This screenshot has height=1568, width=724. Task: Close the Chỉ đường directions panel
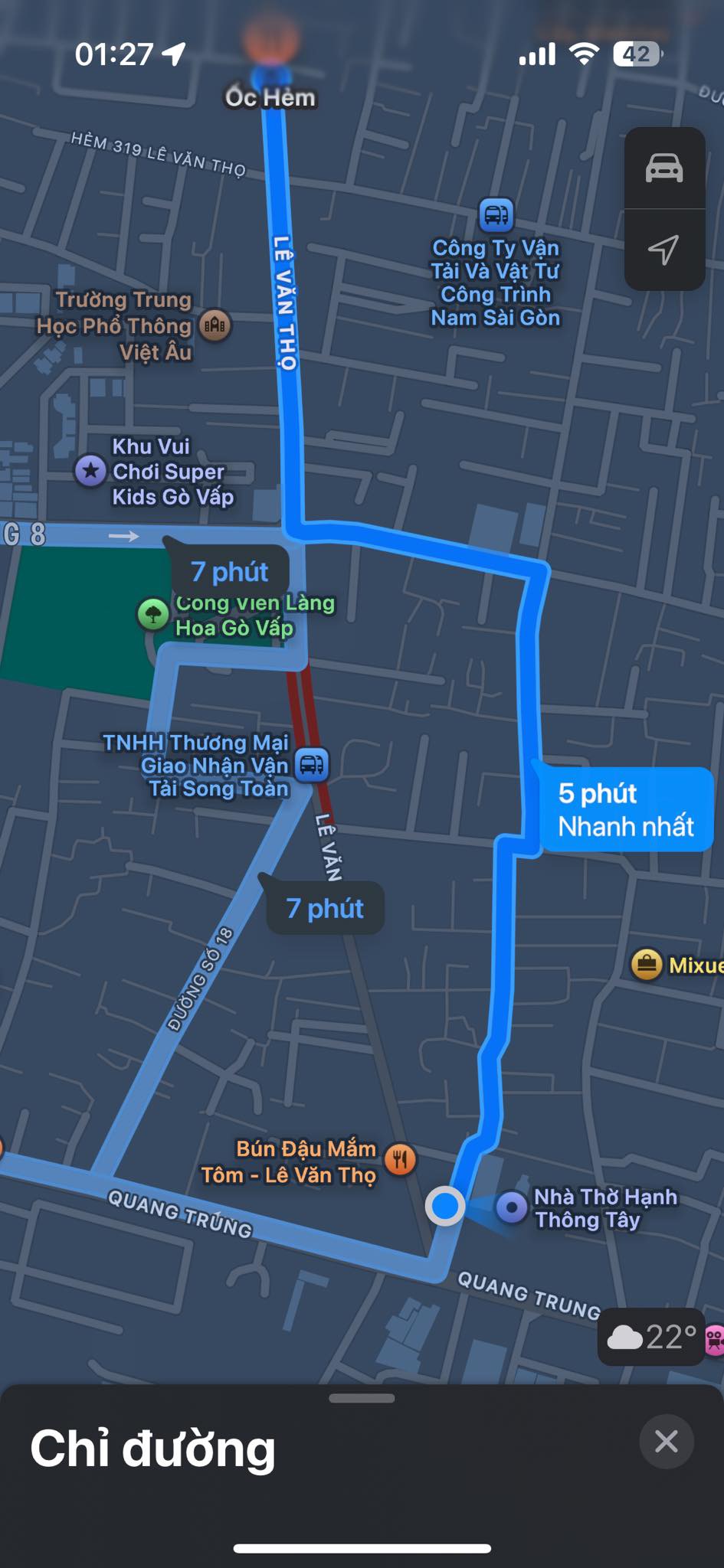point(666,1442)
